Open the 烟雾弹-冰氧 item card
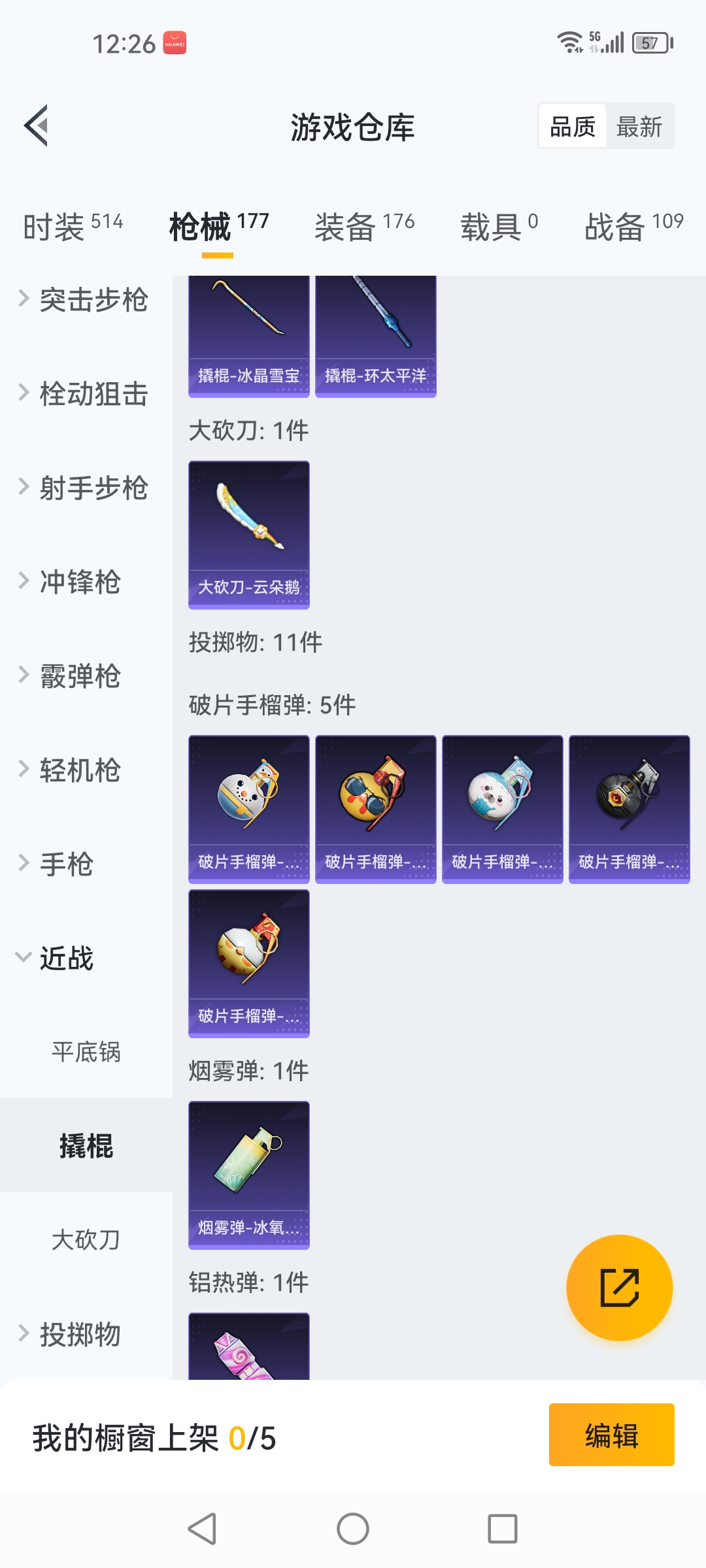Screen dimensions: 706x1568 [248, 1175]
